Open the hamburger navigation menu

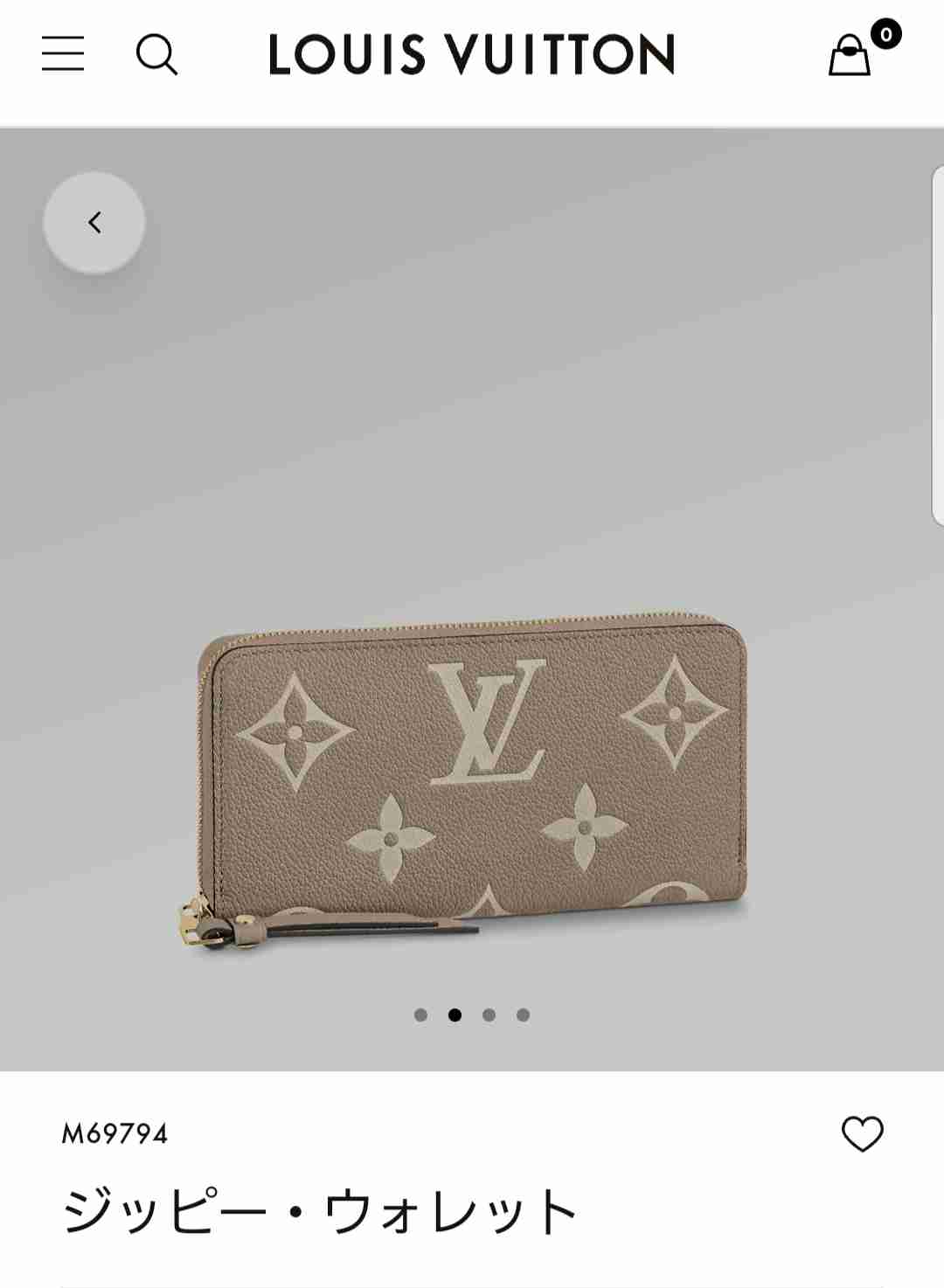(x=63, y=54)
